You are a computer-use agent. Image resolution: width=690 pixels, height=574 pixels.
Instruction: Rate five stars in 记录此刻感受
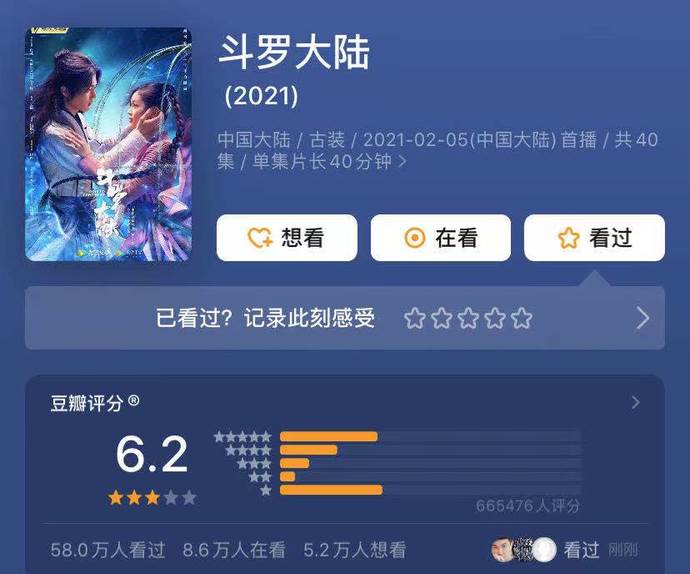click(522, 319)
